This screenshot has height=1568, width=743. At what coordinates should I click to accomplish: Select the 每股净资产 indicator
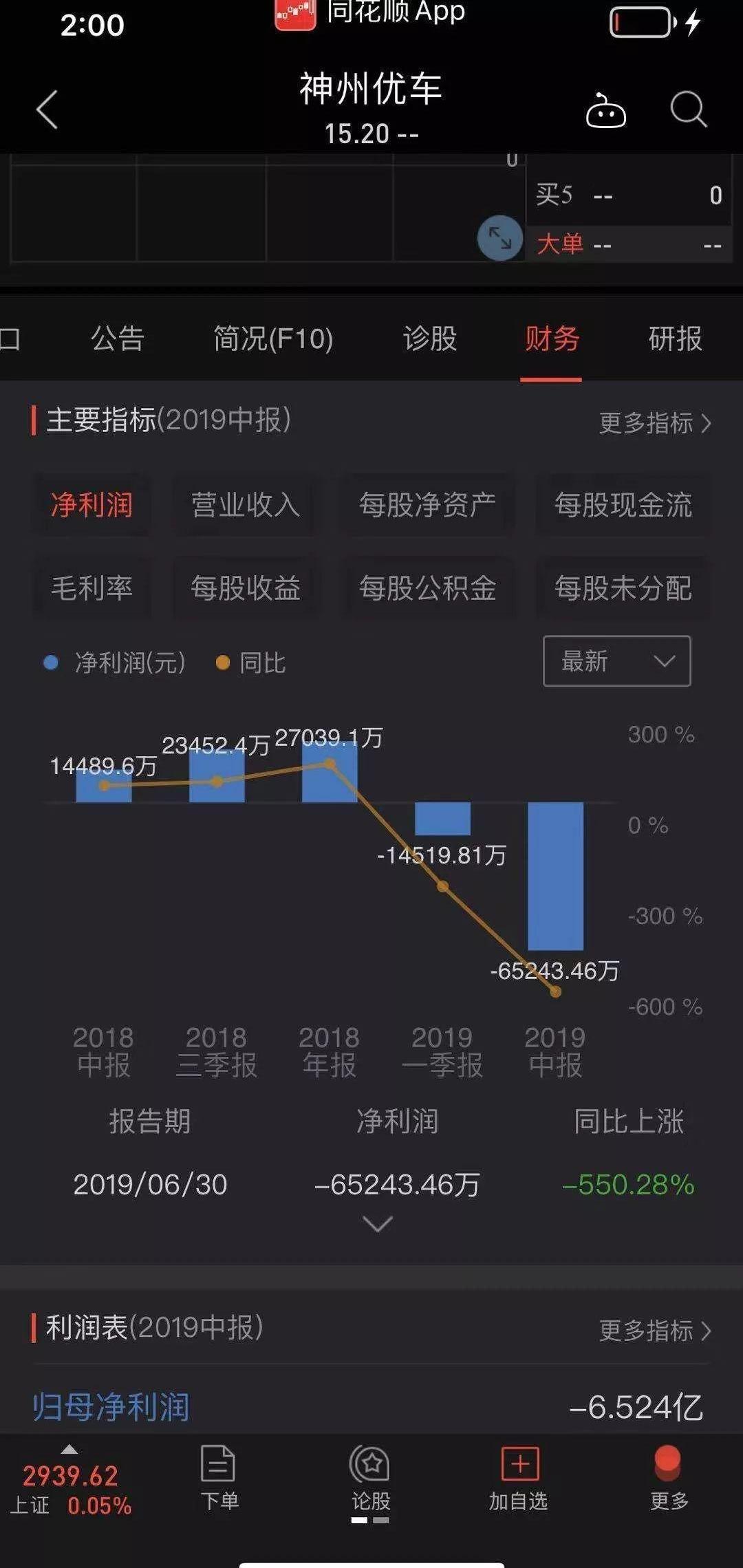coord(427,505)
